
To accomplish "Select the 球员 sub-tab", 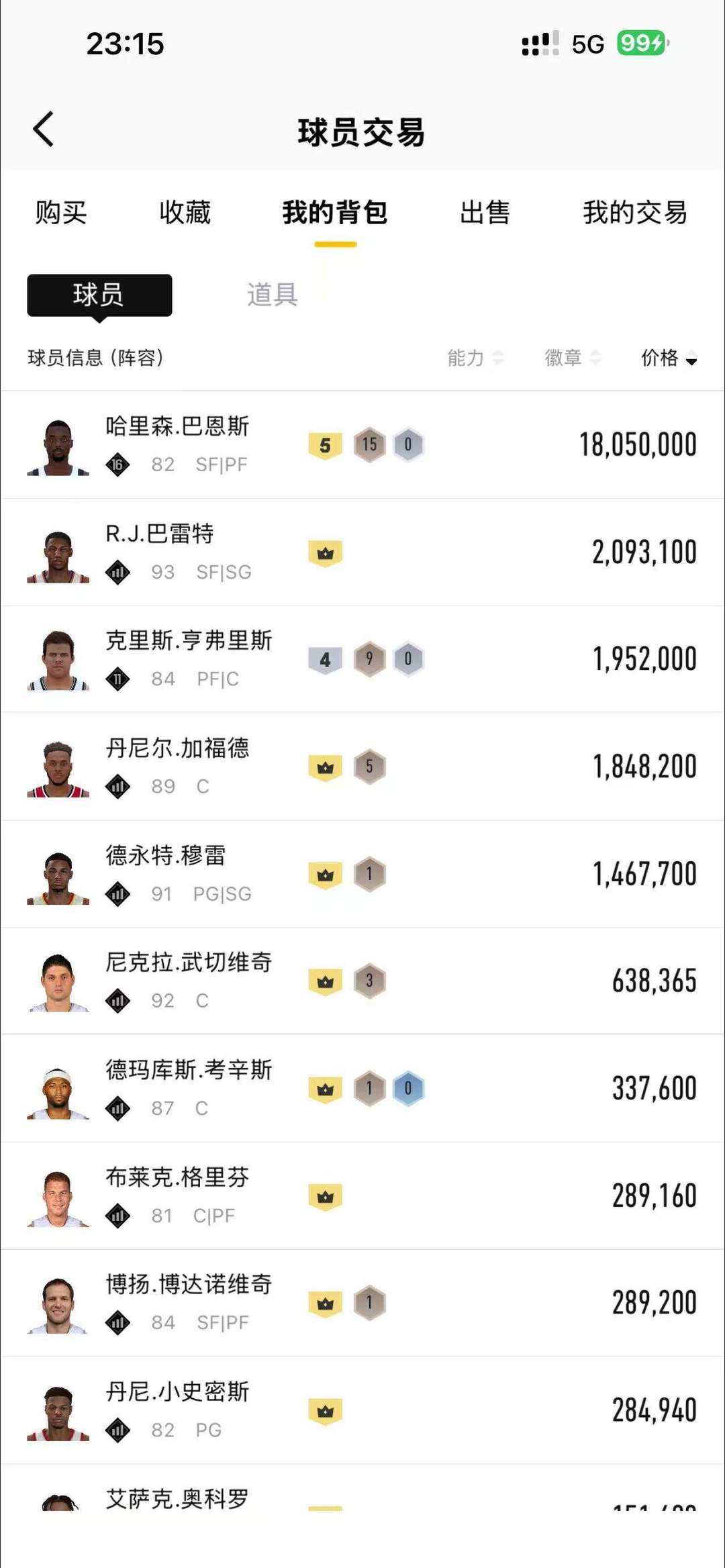I will (x=99, y=295).
